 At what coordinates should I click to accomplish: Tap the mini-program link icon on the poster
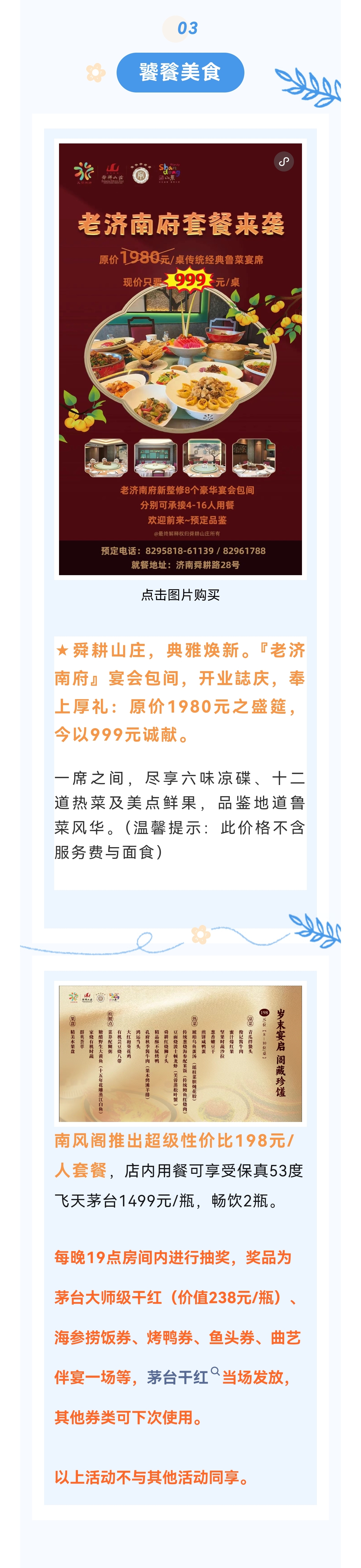(x=284, y=161)
